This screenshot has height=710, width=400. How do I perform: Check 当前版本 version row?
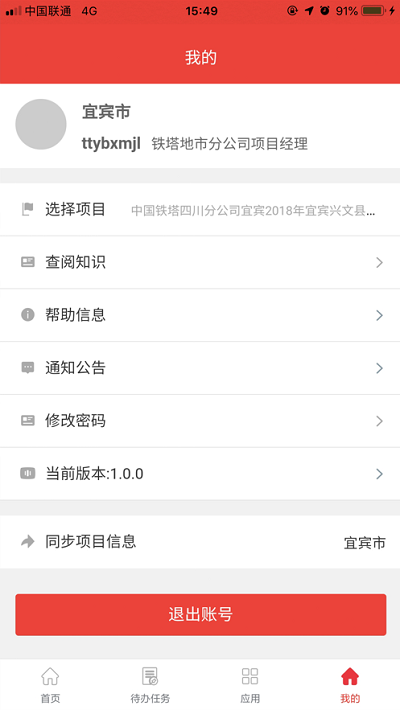(x=200, y=474)
